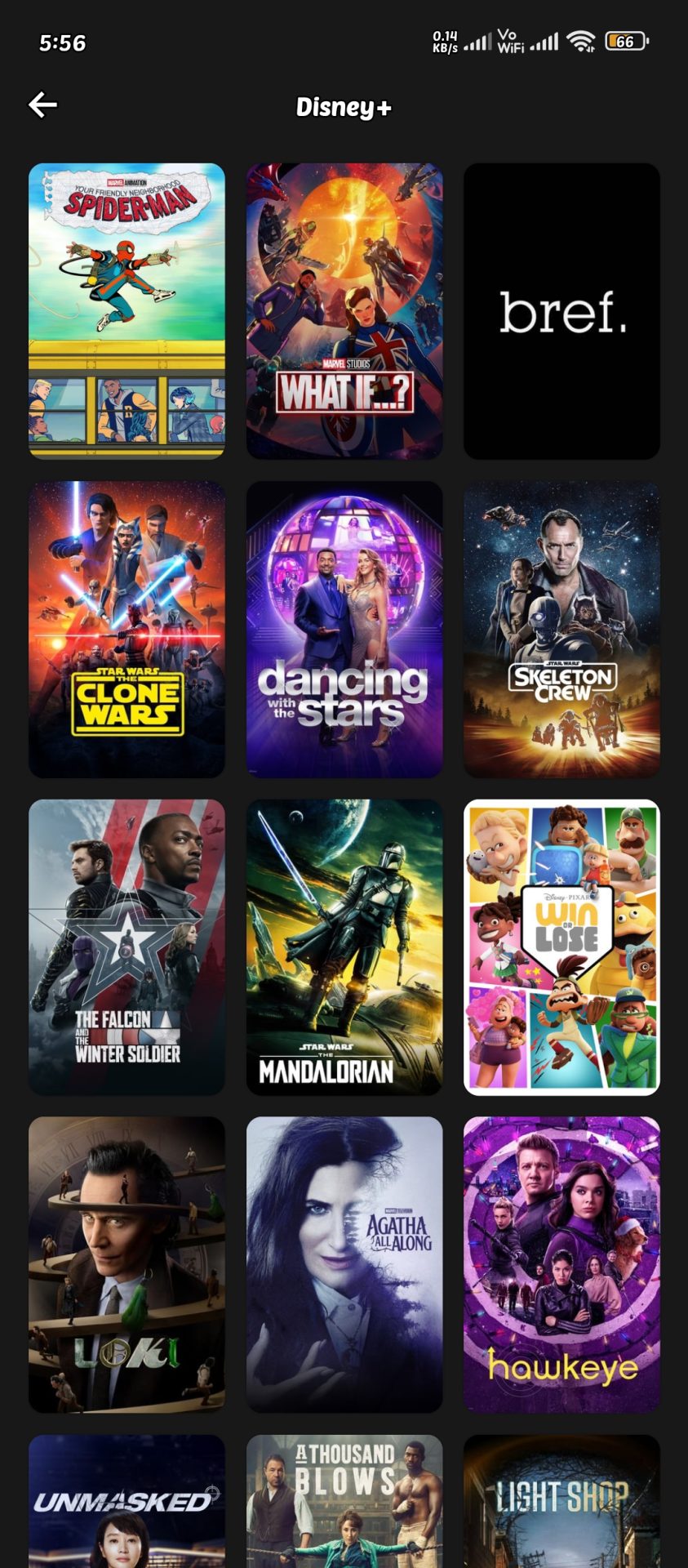Viewport: 688px width, 1568px height.
Task: Open Your Friendly Neighborhood Spider-Man poster
Action: (x=127, y=310)
